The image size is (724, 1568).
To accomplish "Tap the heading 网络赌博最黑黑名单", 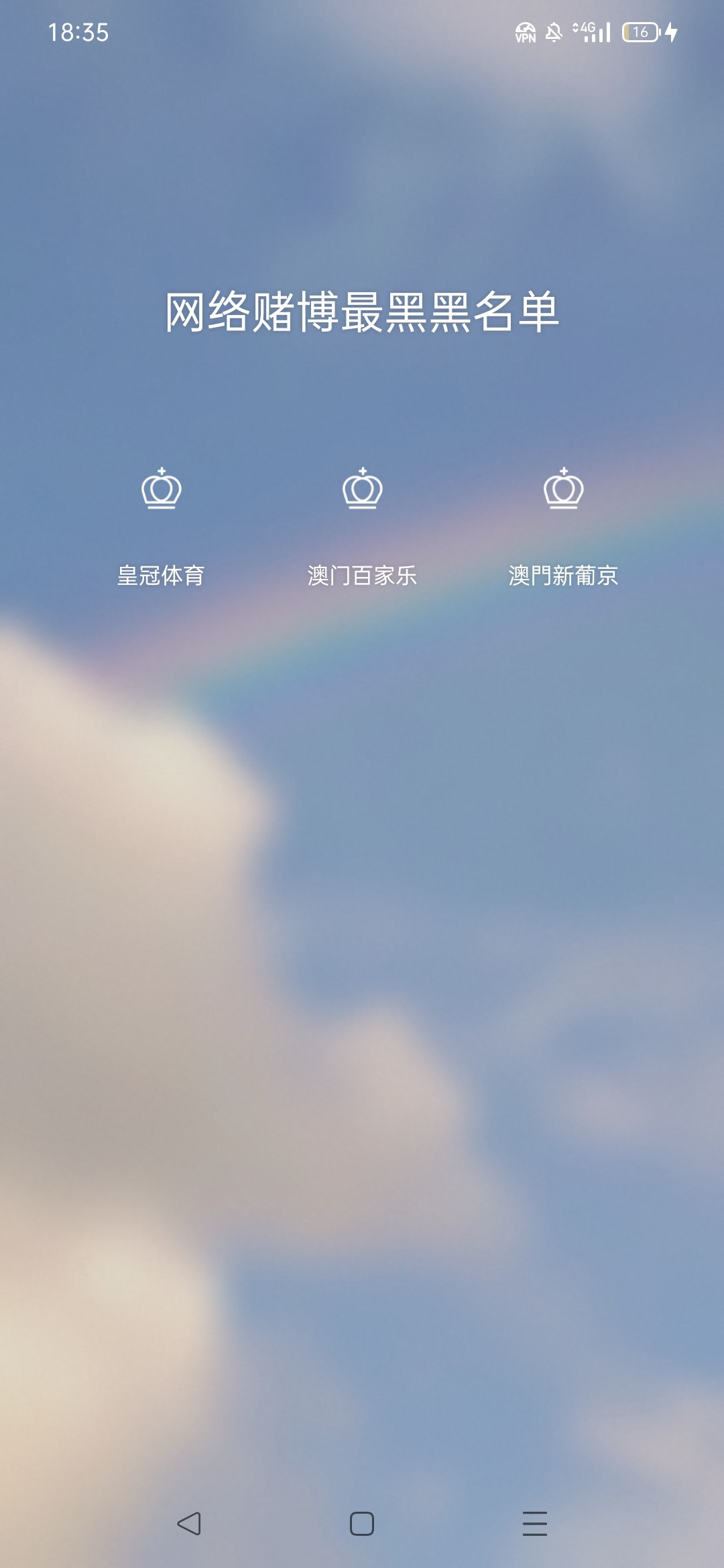I will (x=362, y=313).
